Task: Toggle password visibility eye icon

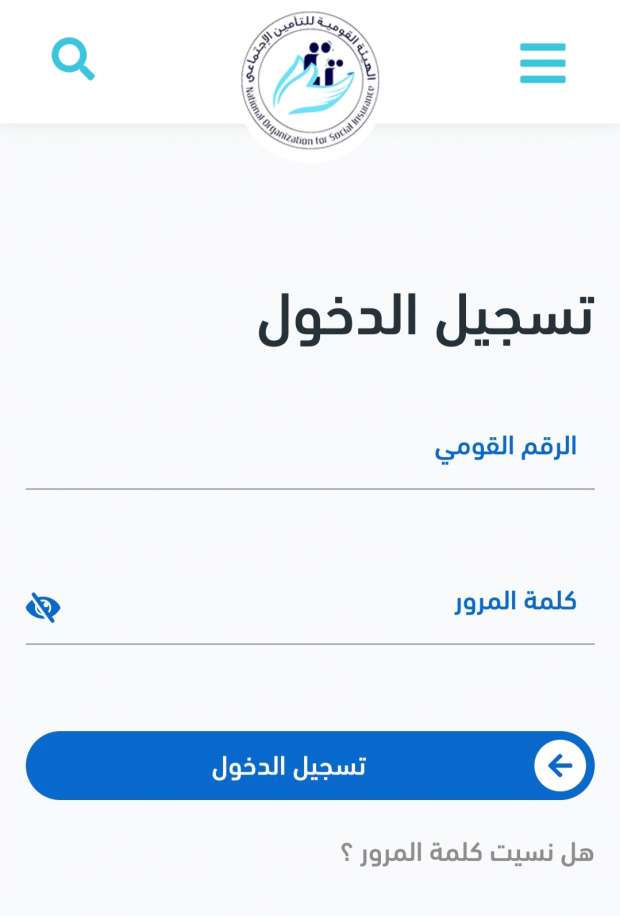Action: click(43, 607)
